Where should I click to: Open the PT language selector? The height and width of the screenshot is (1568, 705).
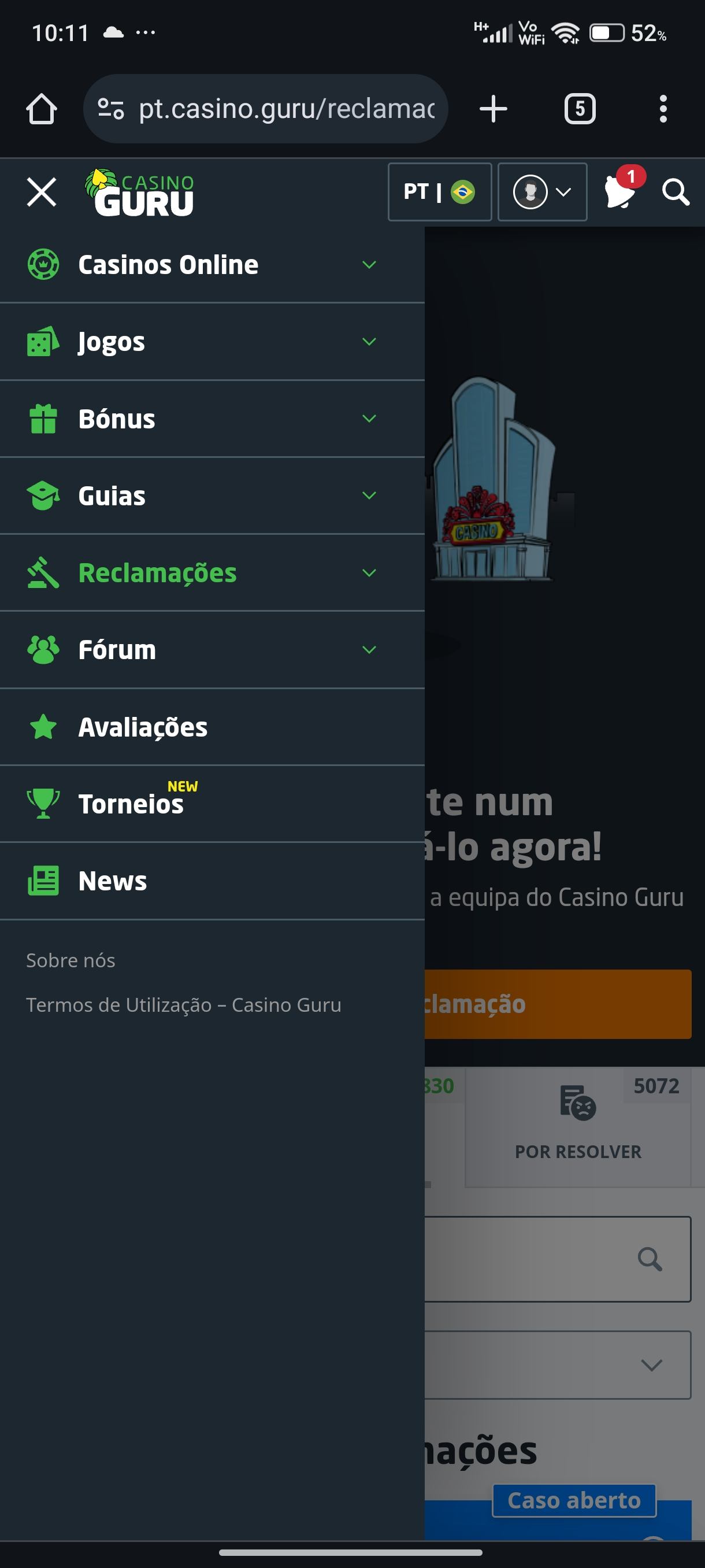(440, 193)
